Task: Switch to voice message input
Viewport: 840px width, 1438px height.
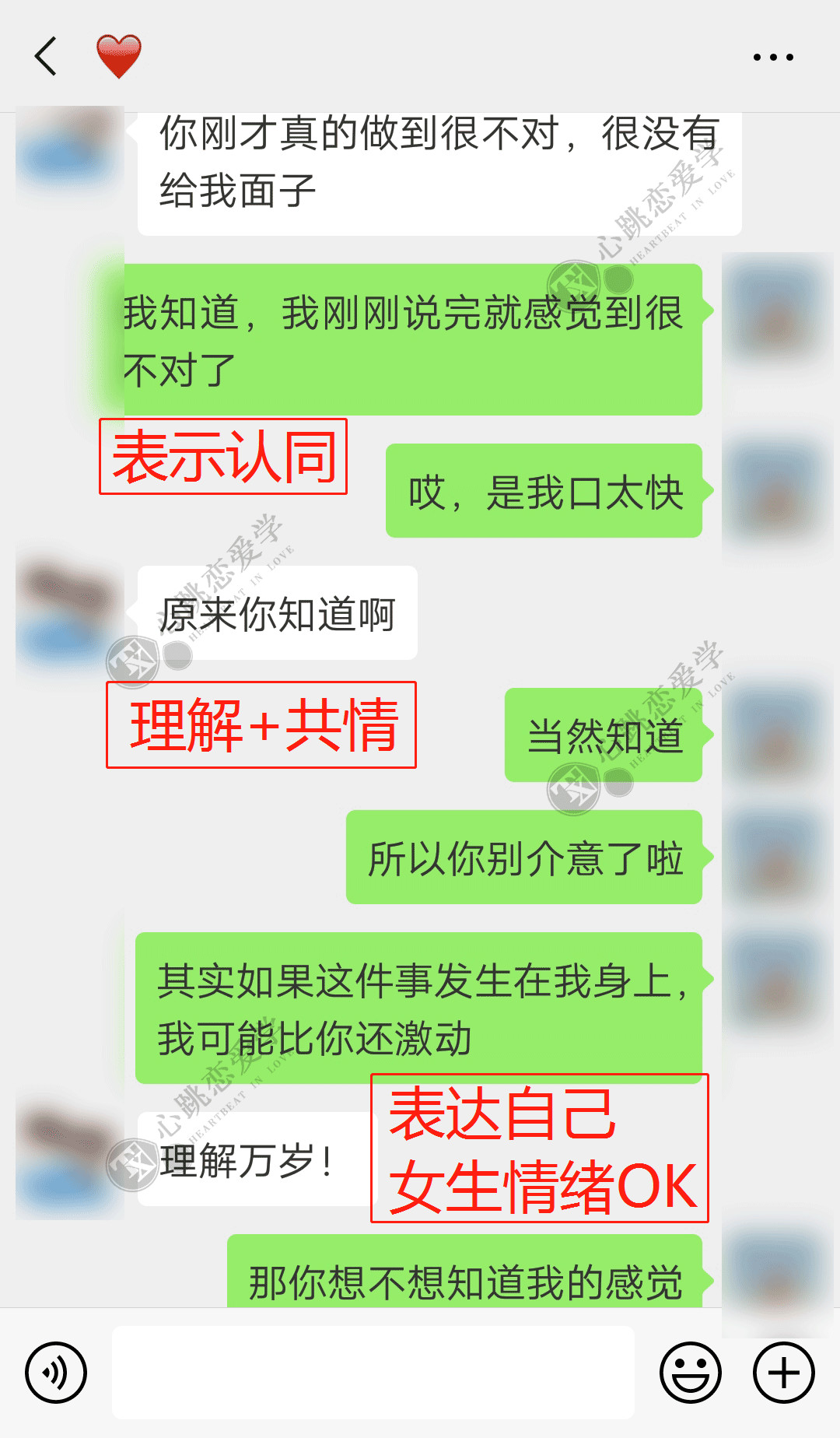Action: (56, 1373)
